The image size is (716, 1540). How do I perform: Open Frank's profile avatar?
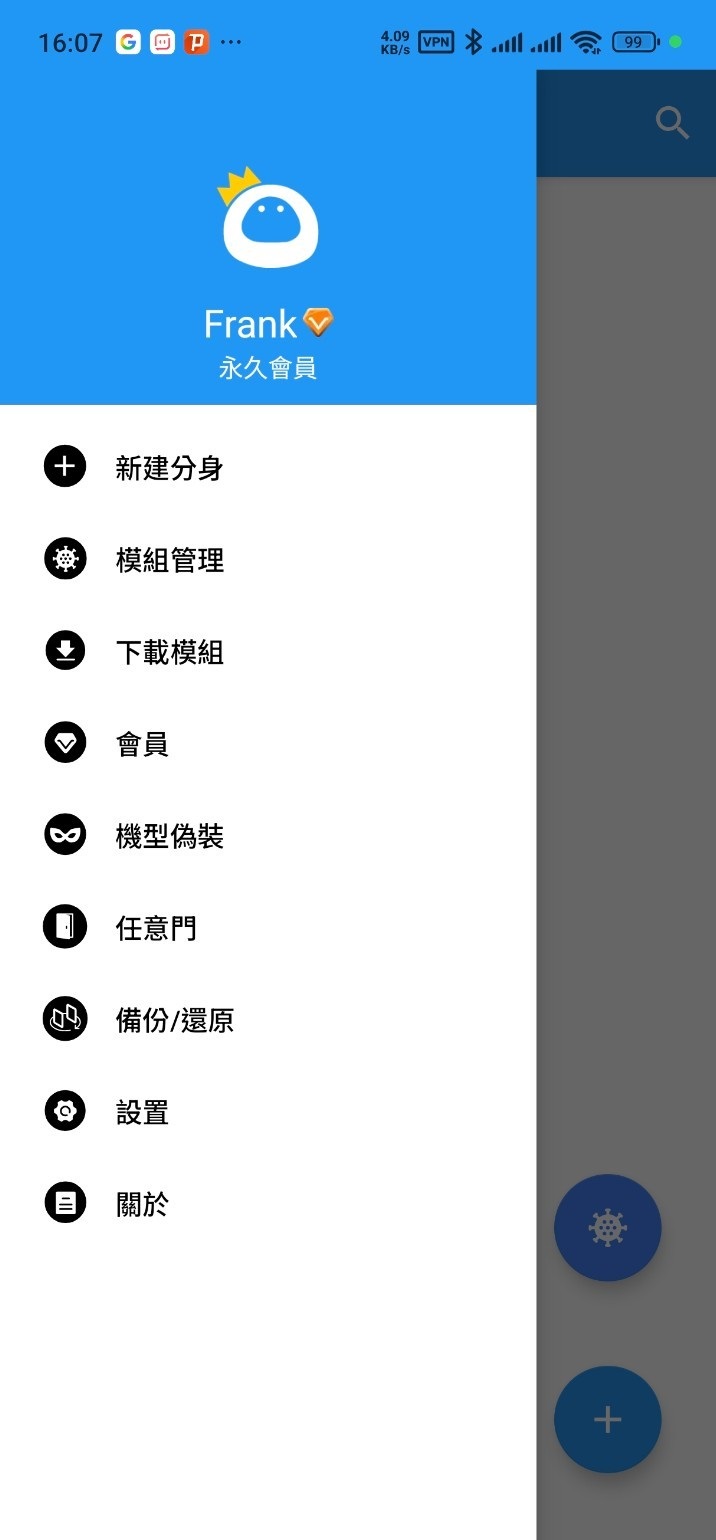(x=269, y=220)
